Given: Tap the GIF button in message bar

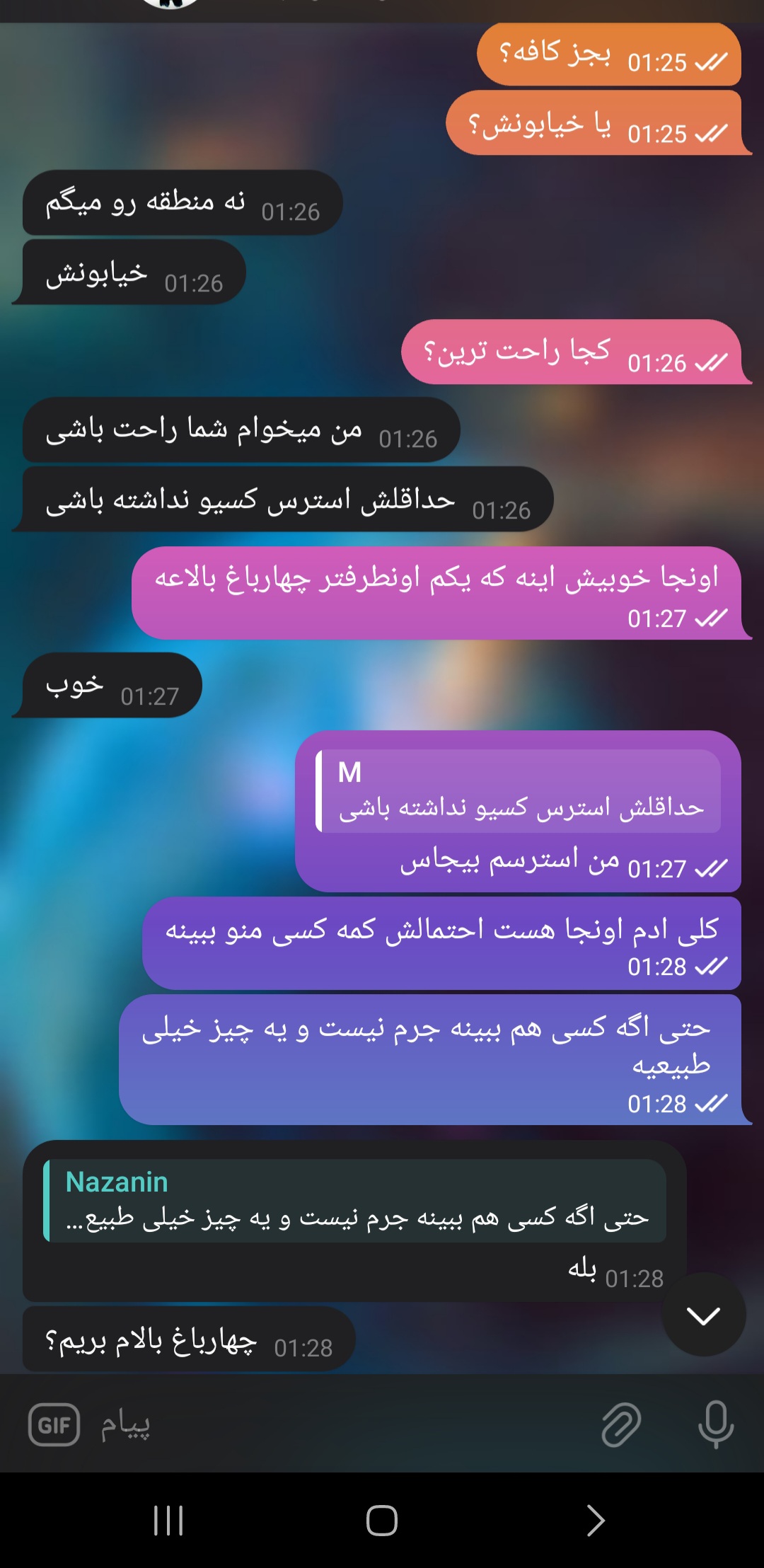Looking at the screenshot, I should (x=54, y=1424).
